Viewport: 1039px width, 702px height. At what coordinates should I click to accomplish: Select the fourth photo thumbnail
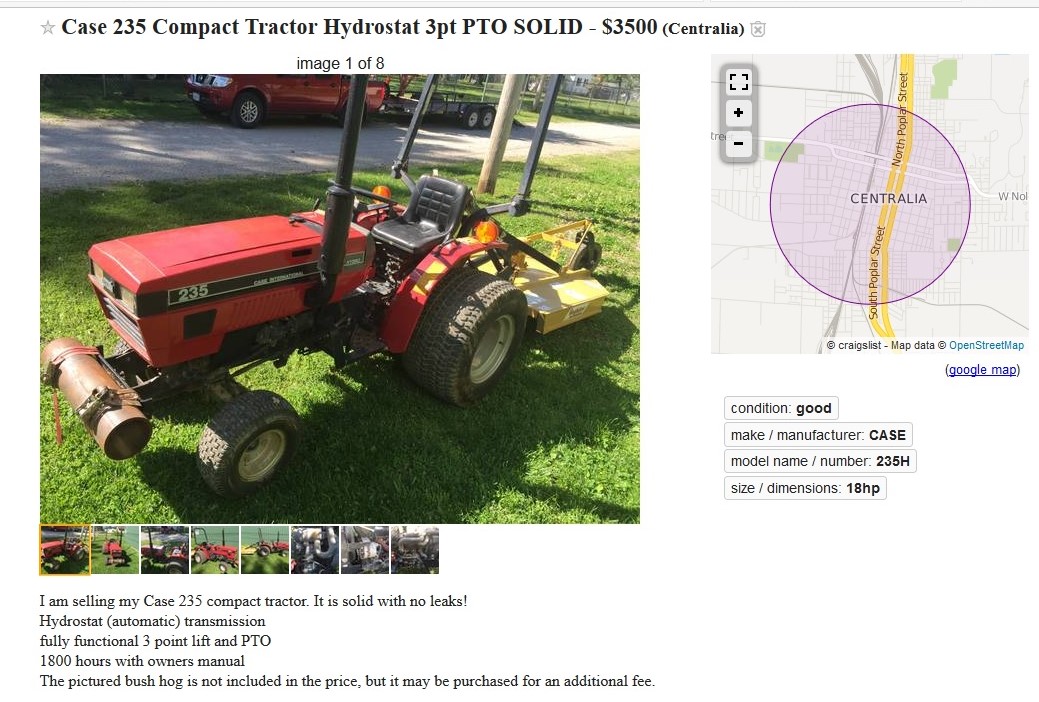tap(215, 550)
